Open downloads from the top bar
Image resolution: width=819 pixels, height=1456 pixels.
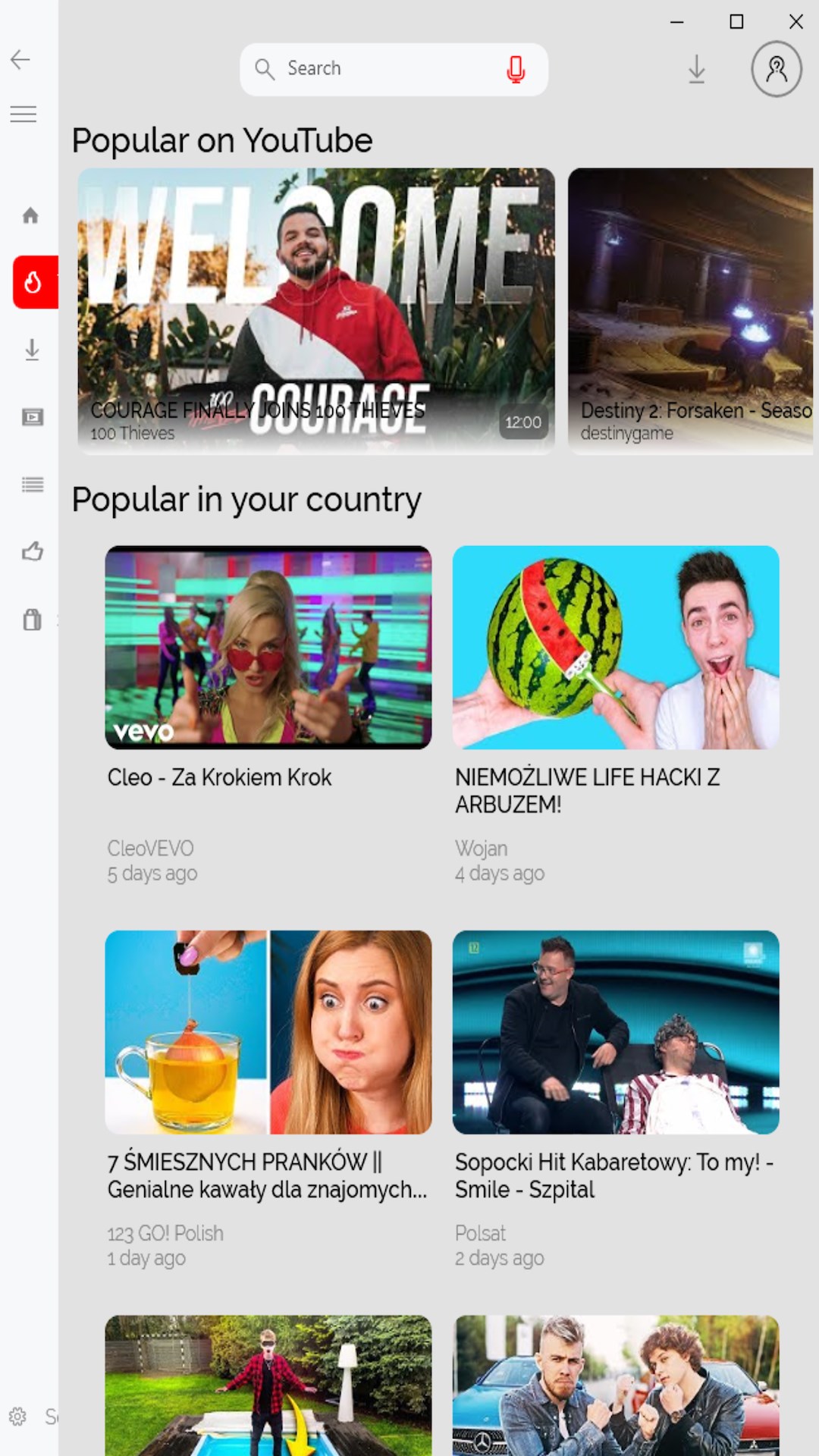(x=696, y=70)
